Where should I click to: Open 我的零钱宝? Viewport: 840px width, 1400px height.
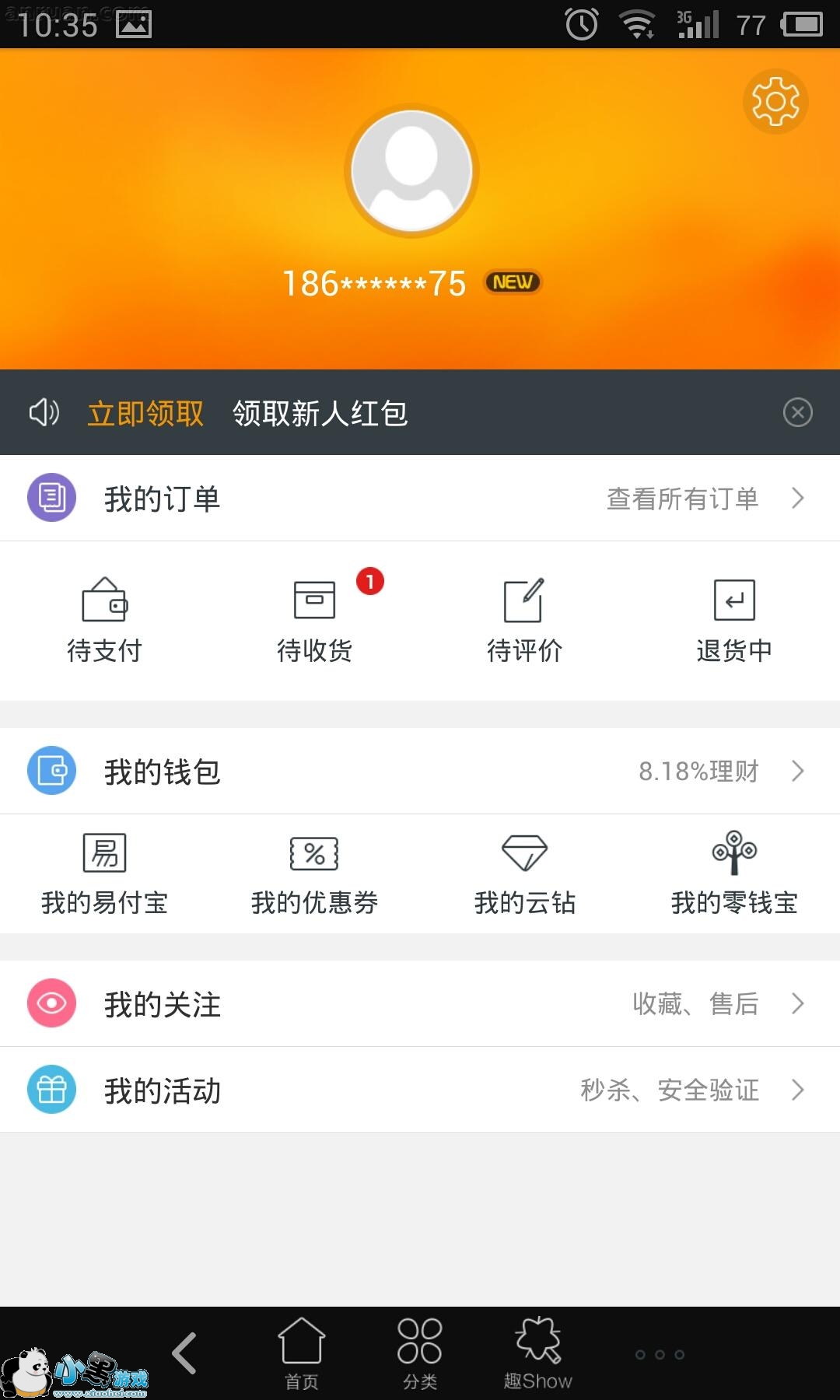pos(734,873)
